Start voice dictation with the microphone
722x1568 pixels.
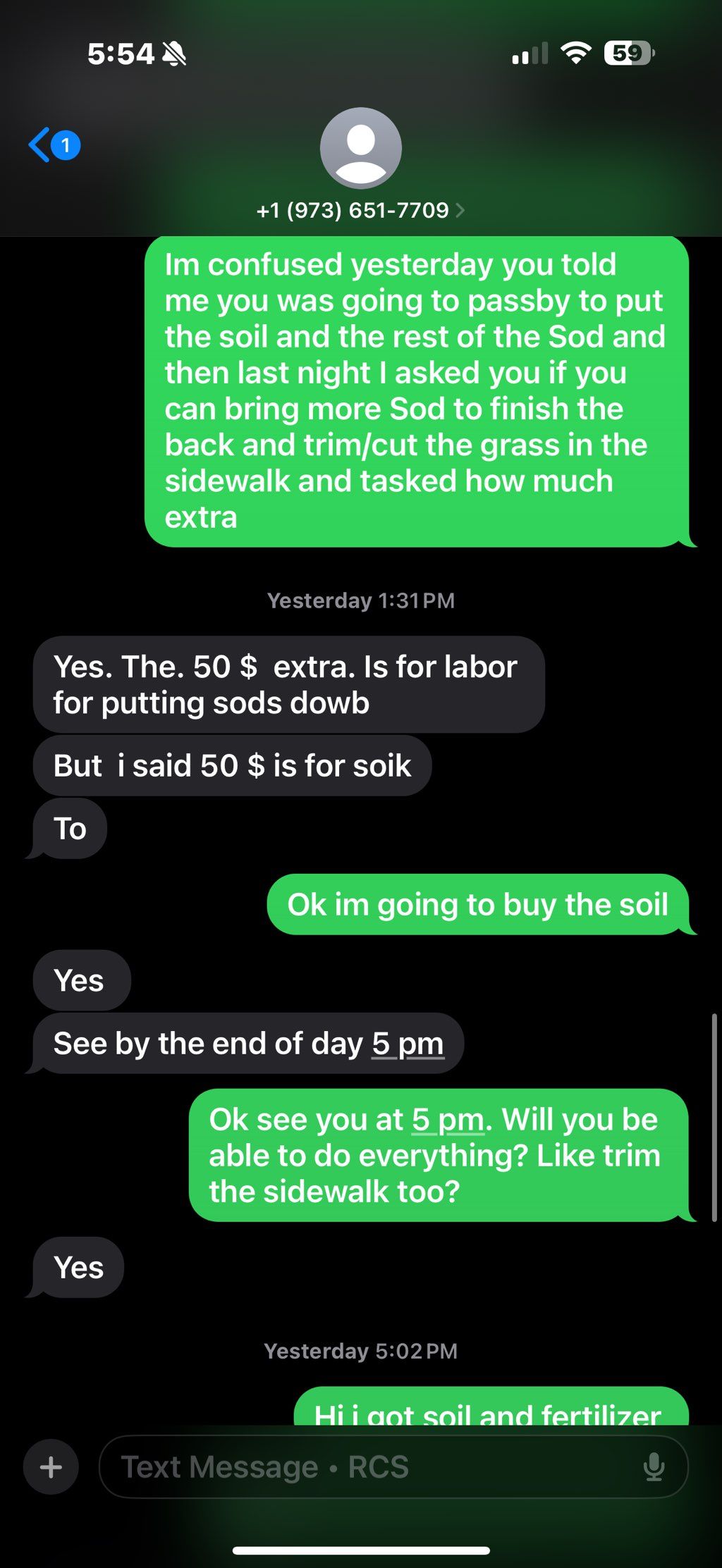(x=654, y=1467)
